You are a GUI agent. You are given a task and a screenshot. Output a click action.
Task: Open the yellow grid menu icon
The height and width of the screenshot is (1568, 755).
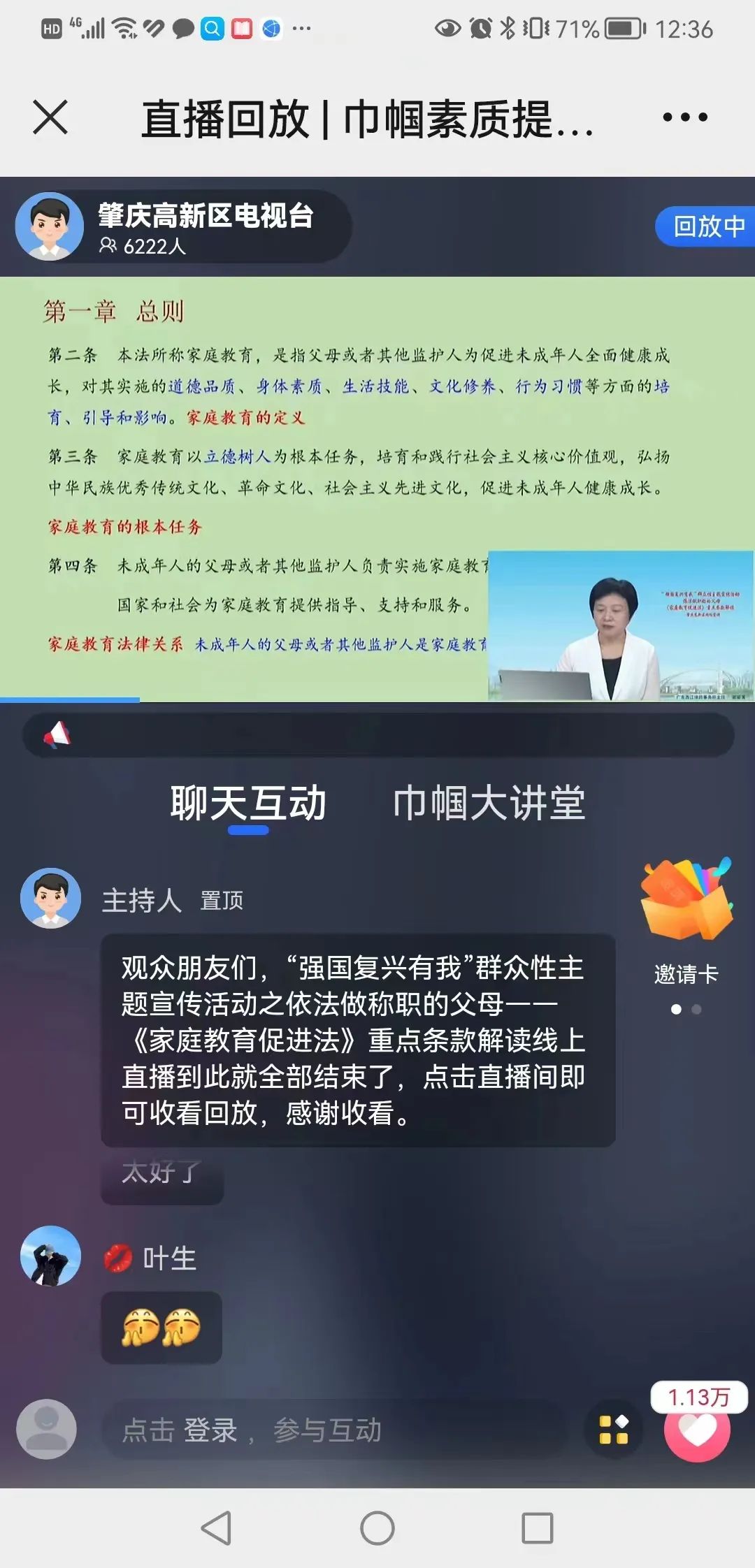pos(613,1429)
